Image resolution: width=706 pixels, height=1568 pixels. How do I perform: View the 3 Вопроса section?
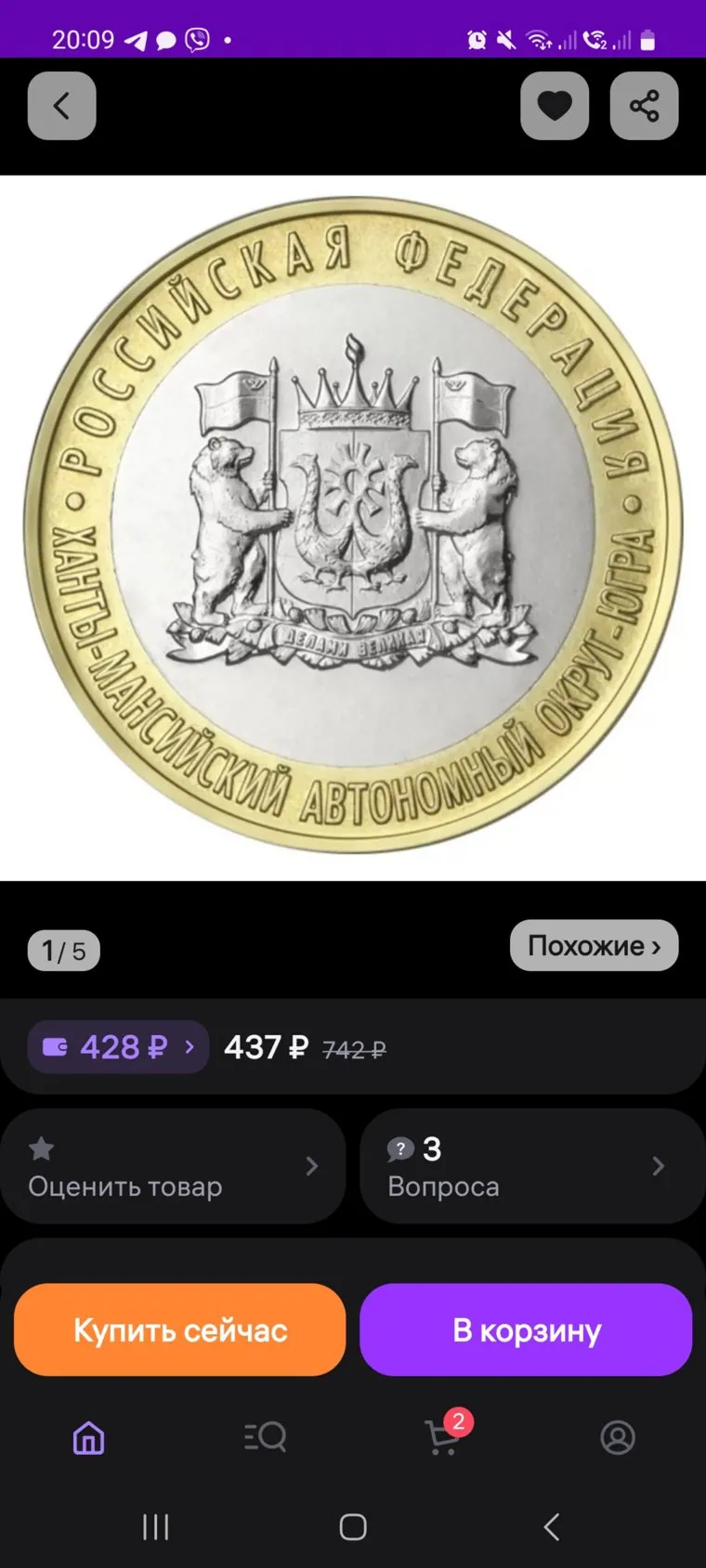[x=531, y=1166]
